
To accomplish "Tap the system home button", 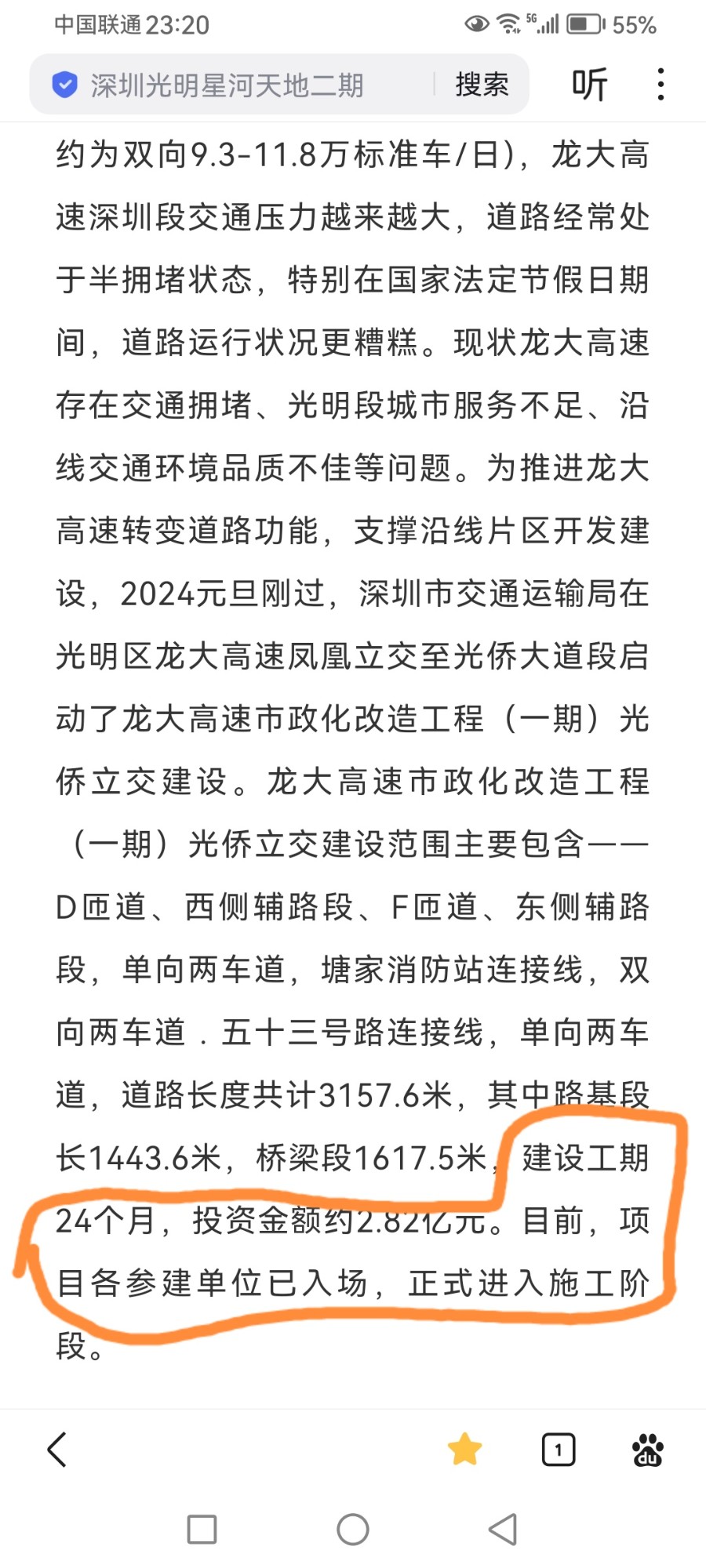I will coord(353,1529).
